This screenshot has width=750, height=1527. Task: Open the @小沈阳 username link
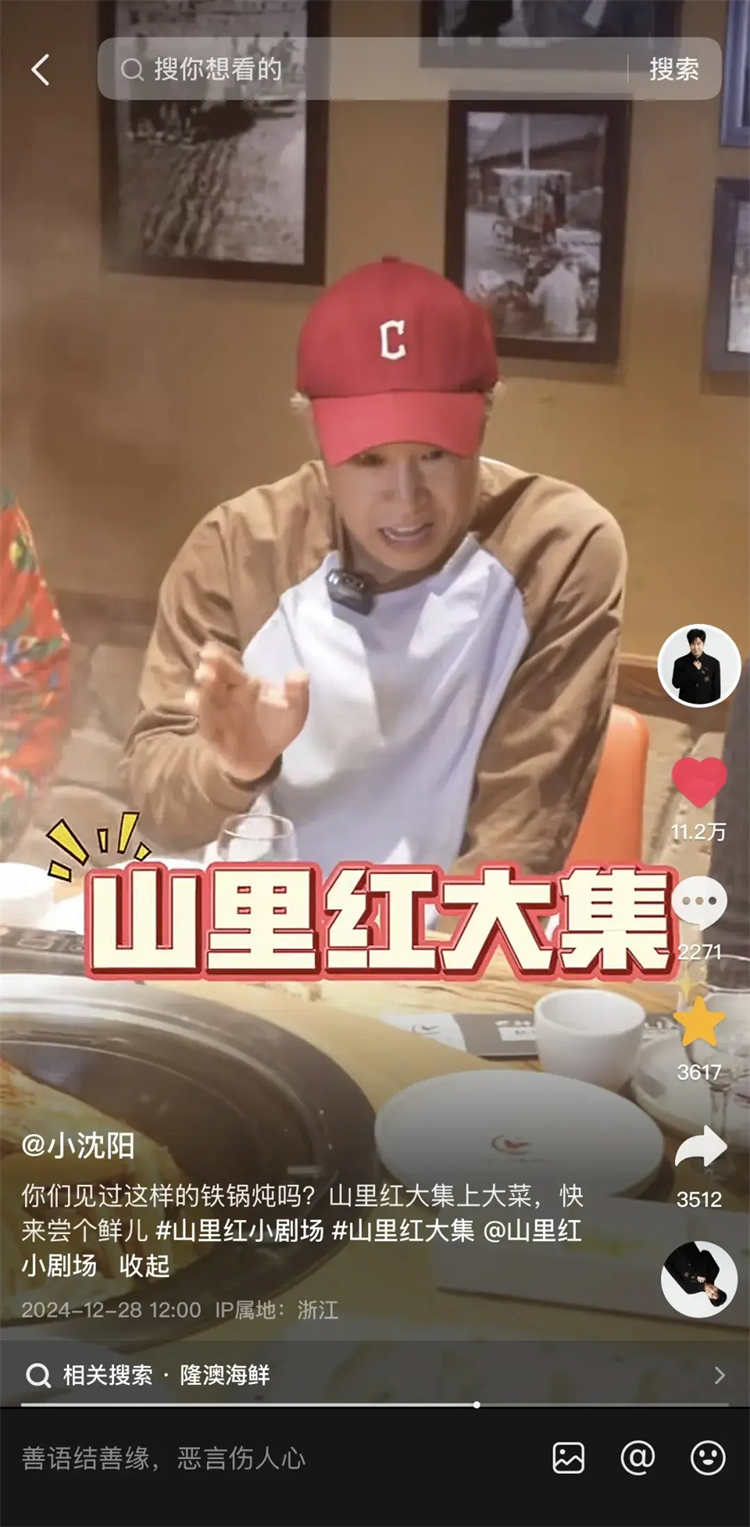pos(78,1146)
